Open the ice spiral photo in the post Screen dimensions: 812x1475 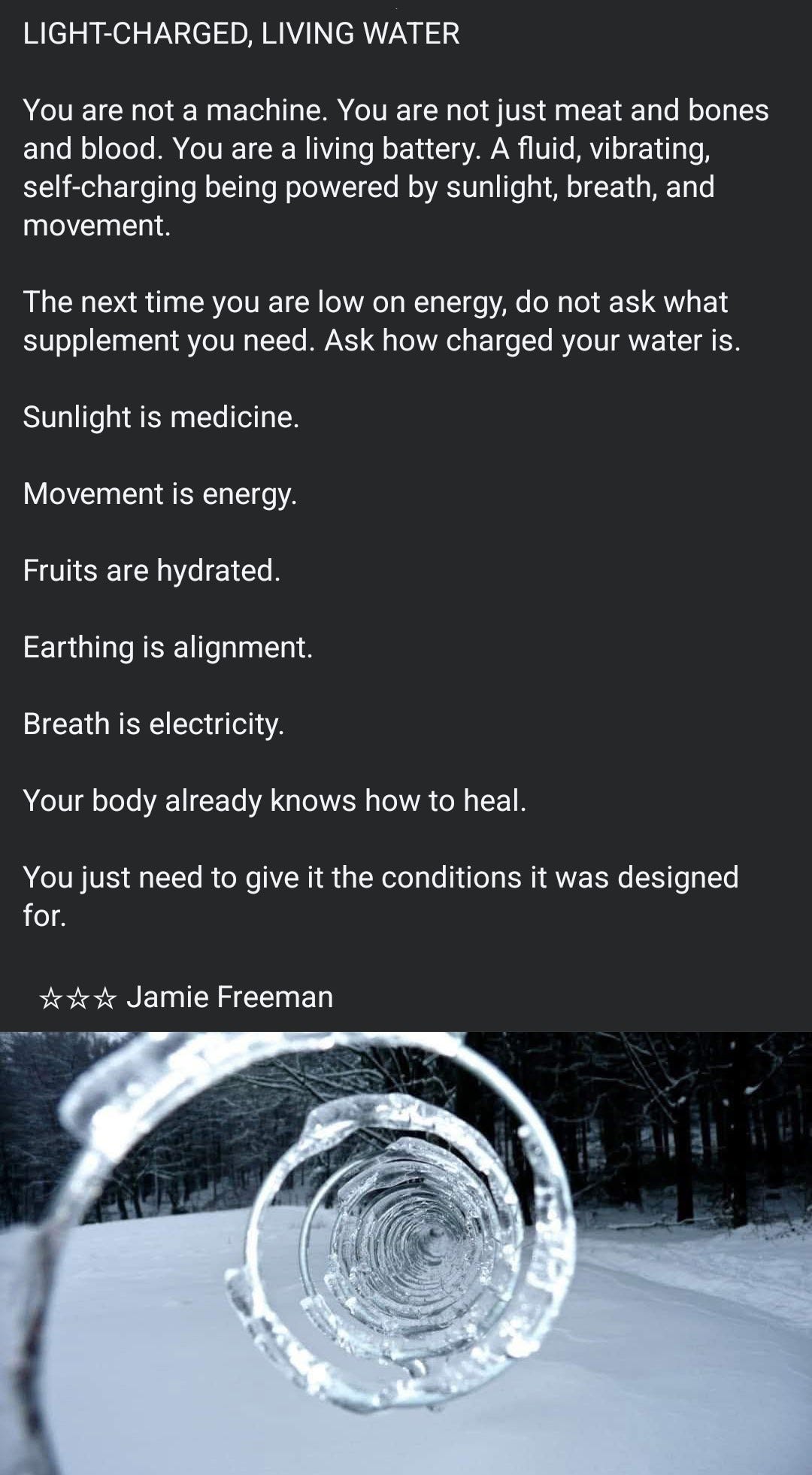(406, 1252)
